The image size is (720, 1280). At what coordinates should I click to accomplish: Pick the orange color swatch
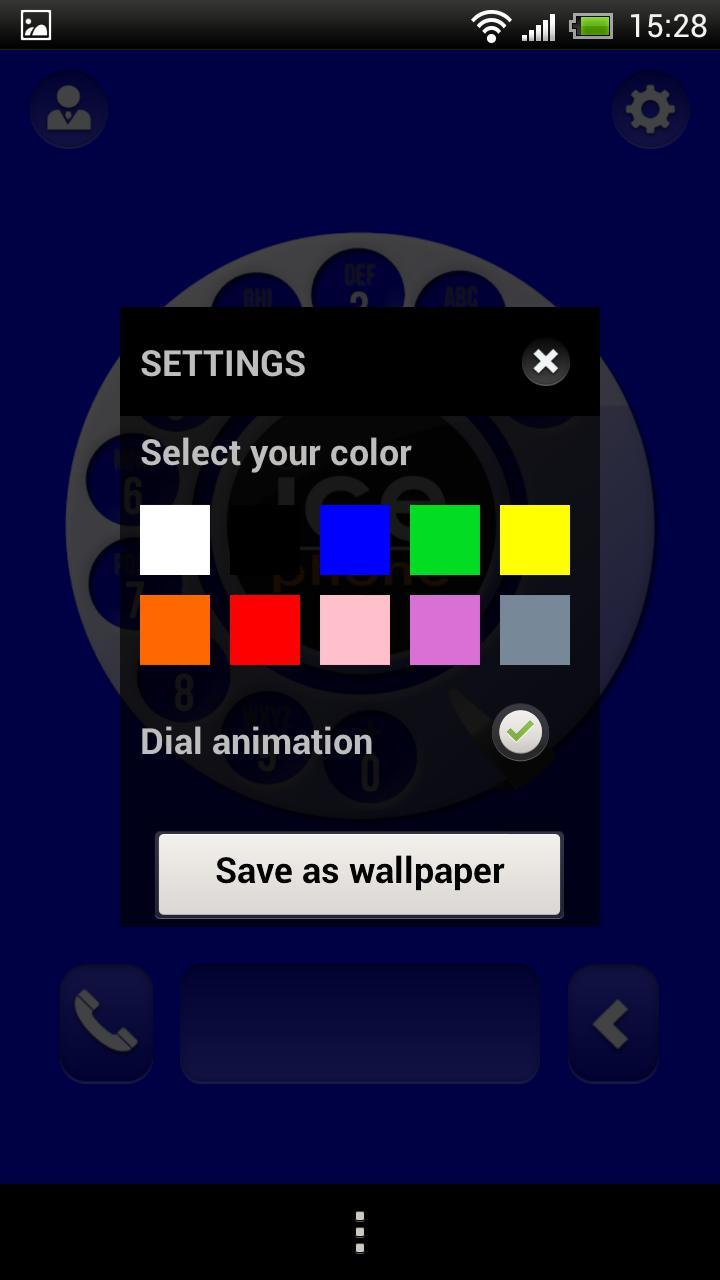coord(175,630)
